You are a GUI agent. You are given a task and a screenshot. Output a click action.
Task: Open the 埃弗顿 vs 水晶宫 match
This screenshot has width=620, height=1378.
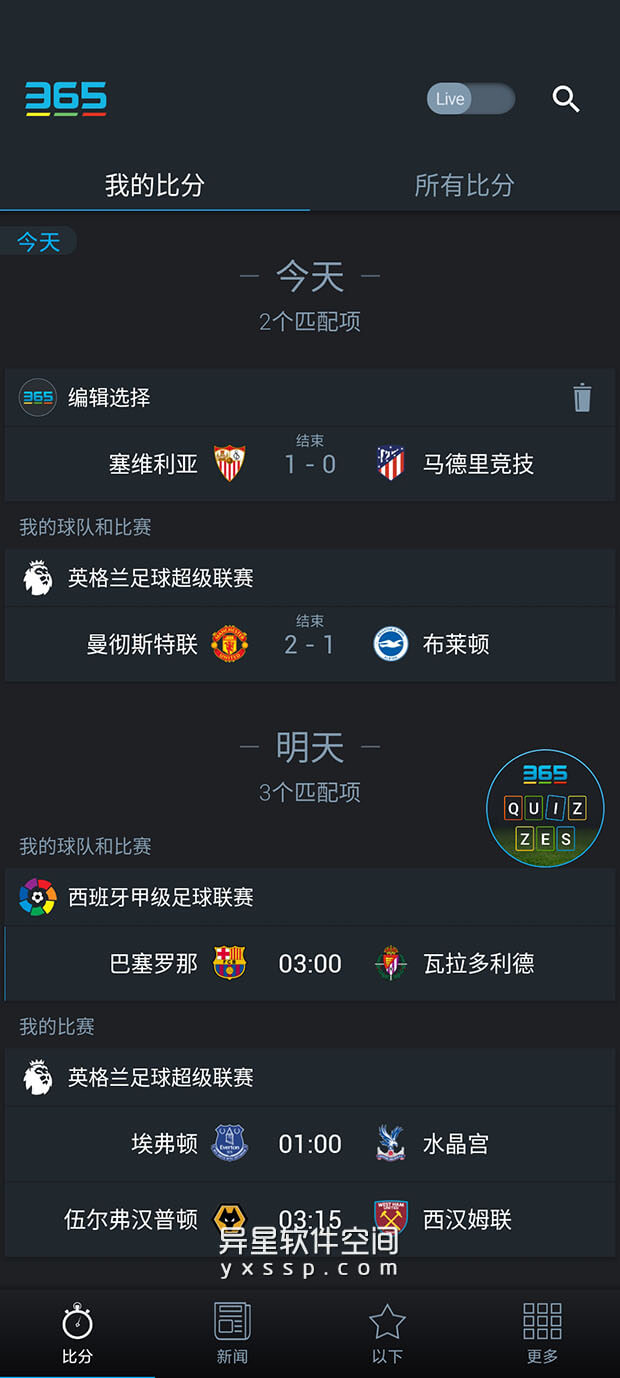[309, 1144]
